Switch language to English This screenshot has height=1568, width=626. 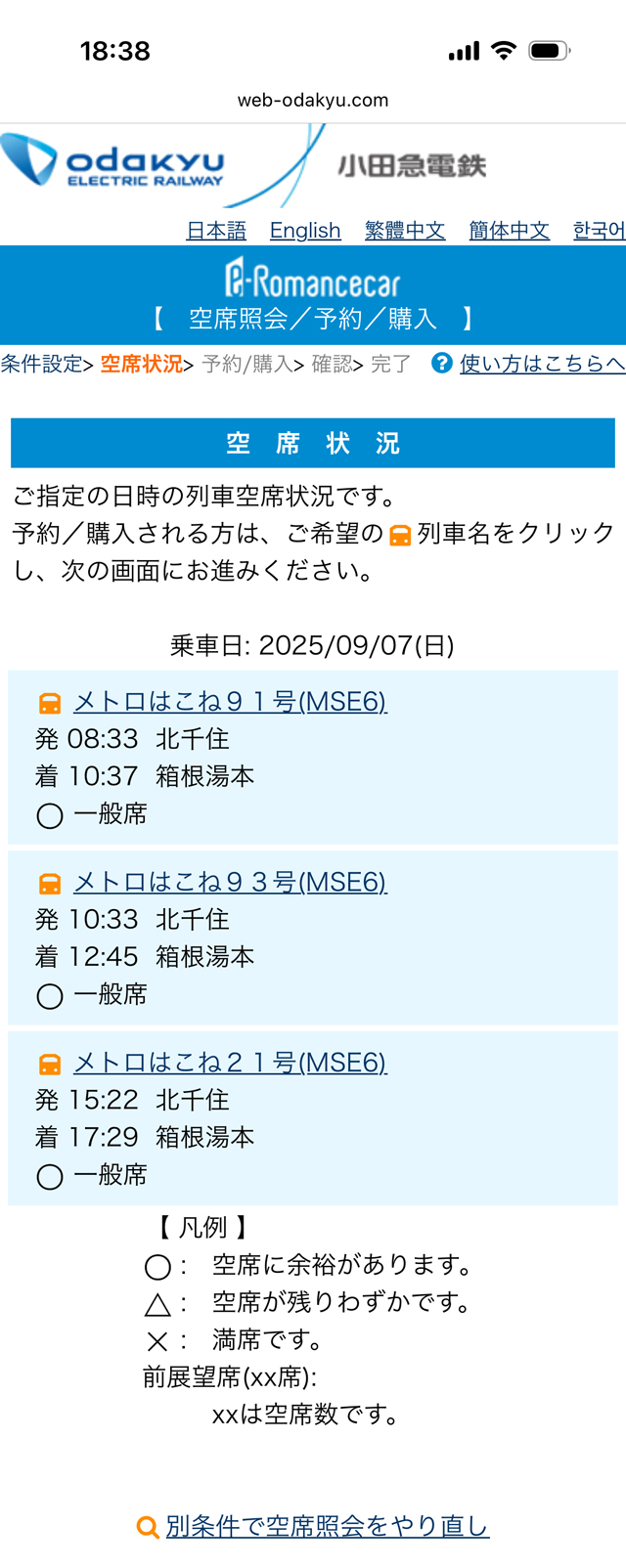tap(305, 231)
